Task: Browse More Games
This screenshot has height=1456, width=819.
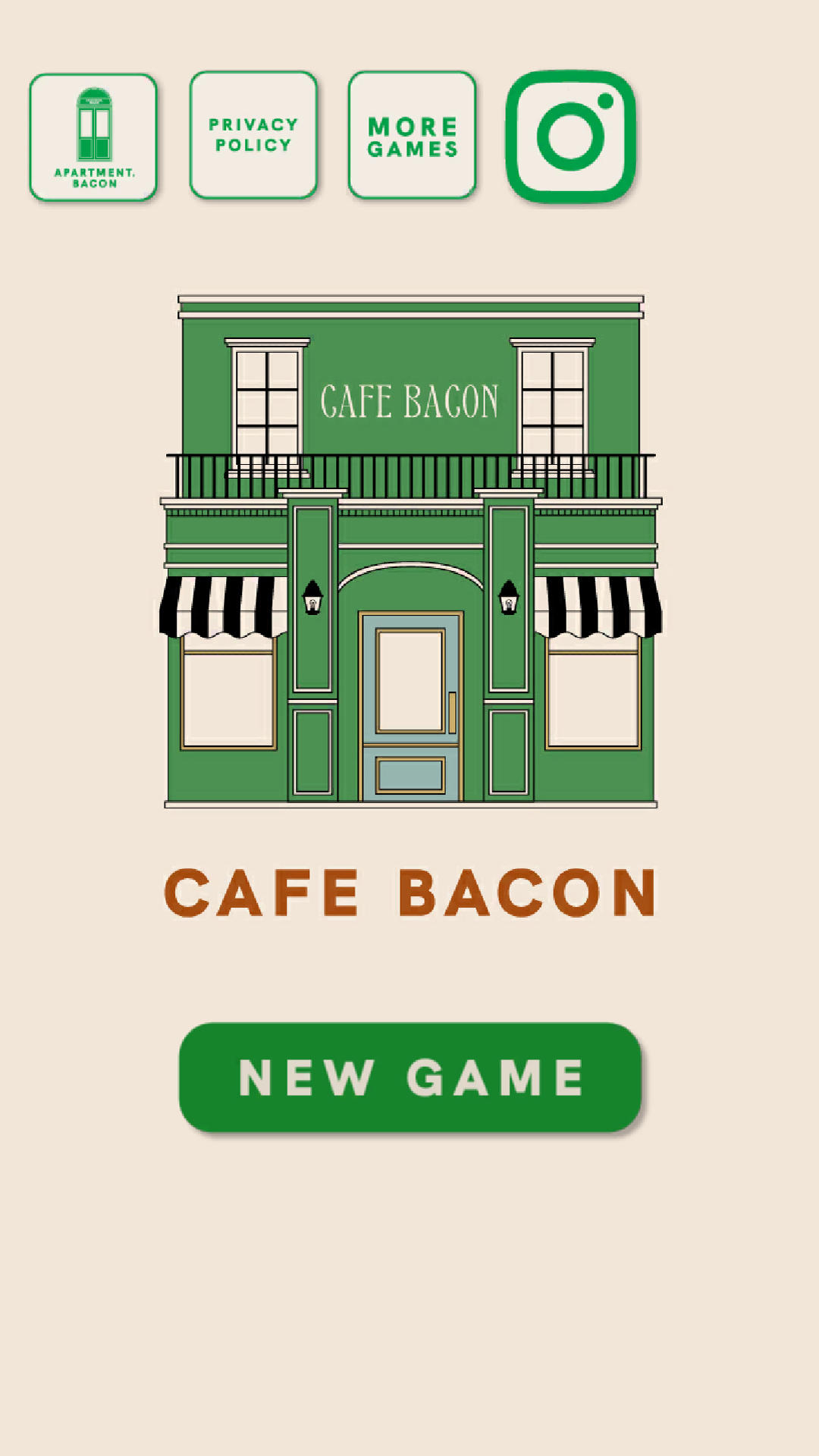Action: [x=412, y=136]
